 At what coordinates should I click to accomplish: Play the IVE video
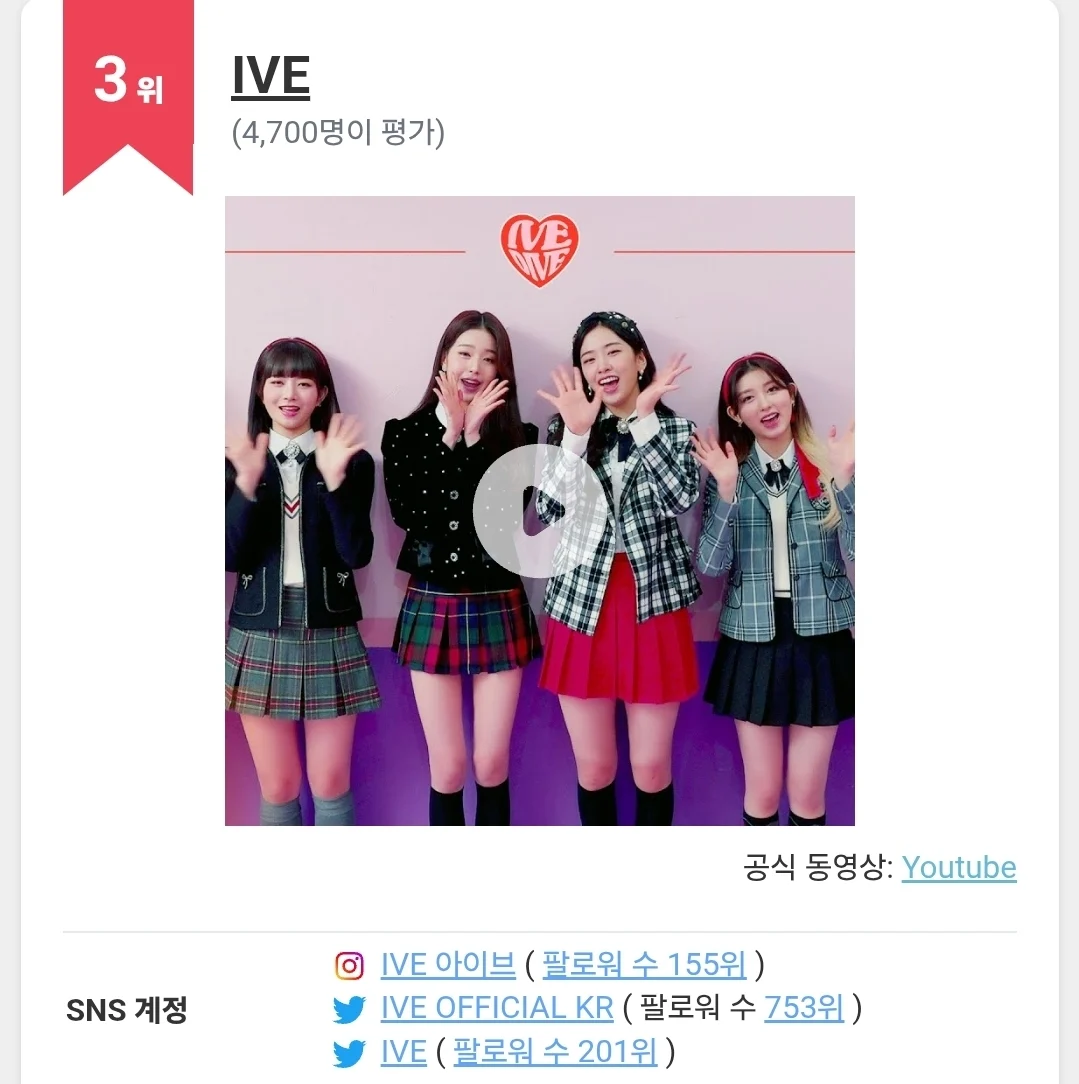coord(539,511)
